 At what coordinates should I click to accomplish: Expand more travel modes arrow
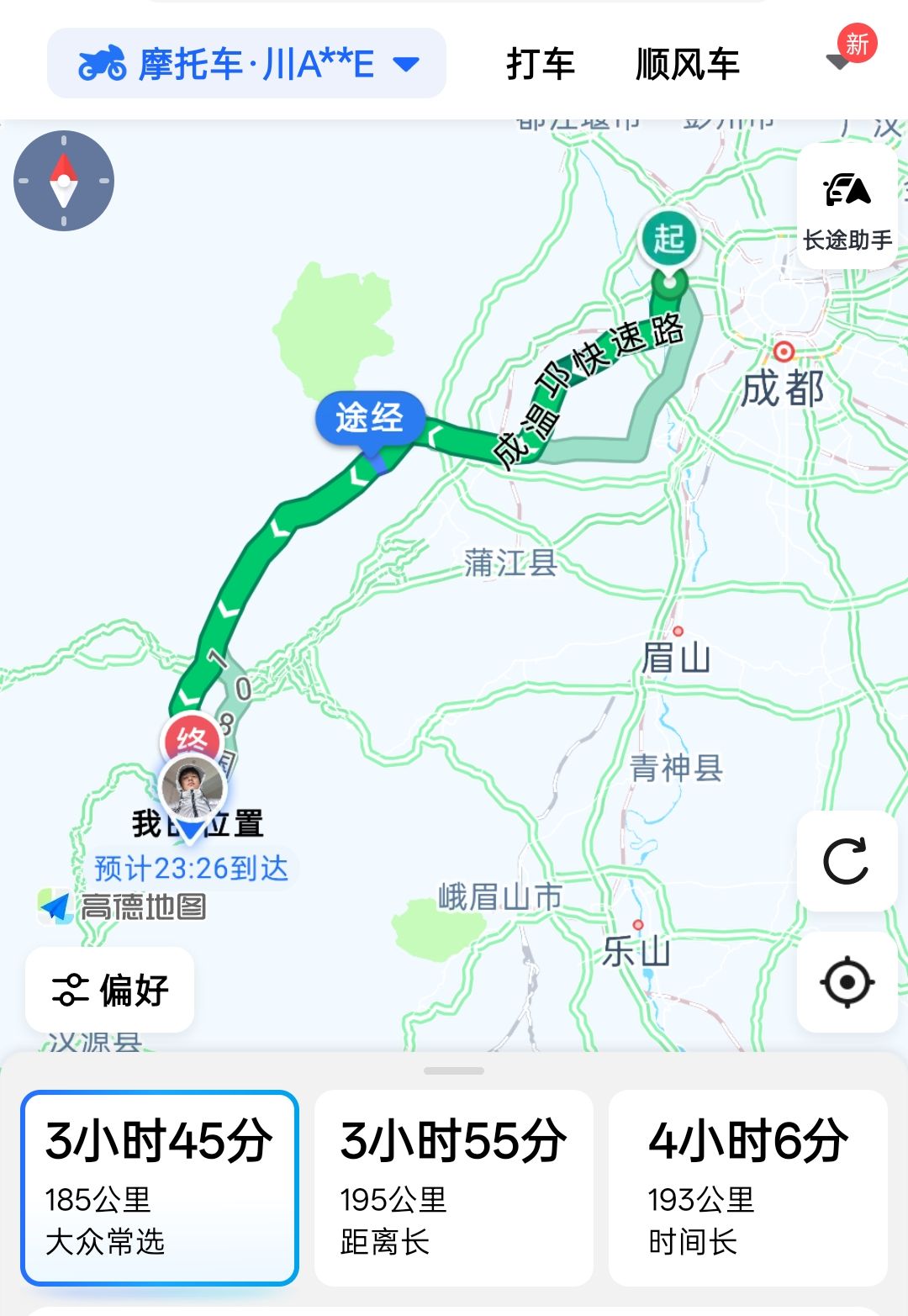[840, 61]
